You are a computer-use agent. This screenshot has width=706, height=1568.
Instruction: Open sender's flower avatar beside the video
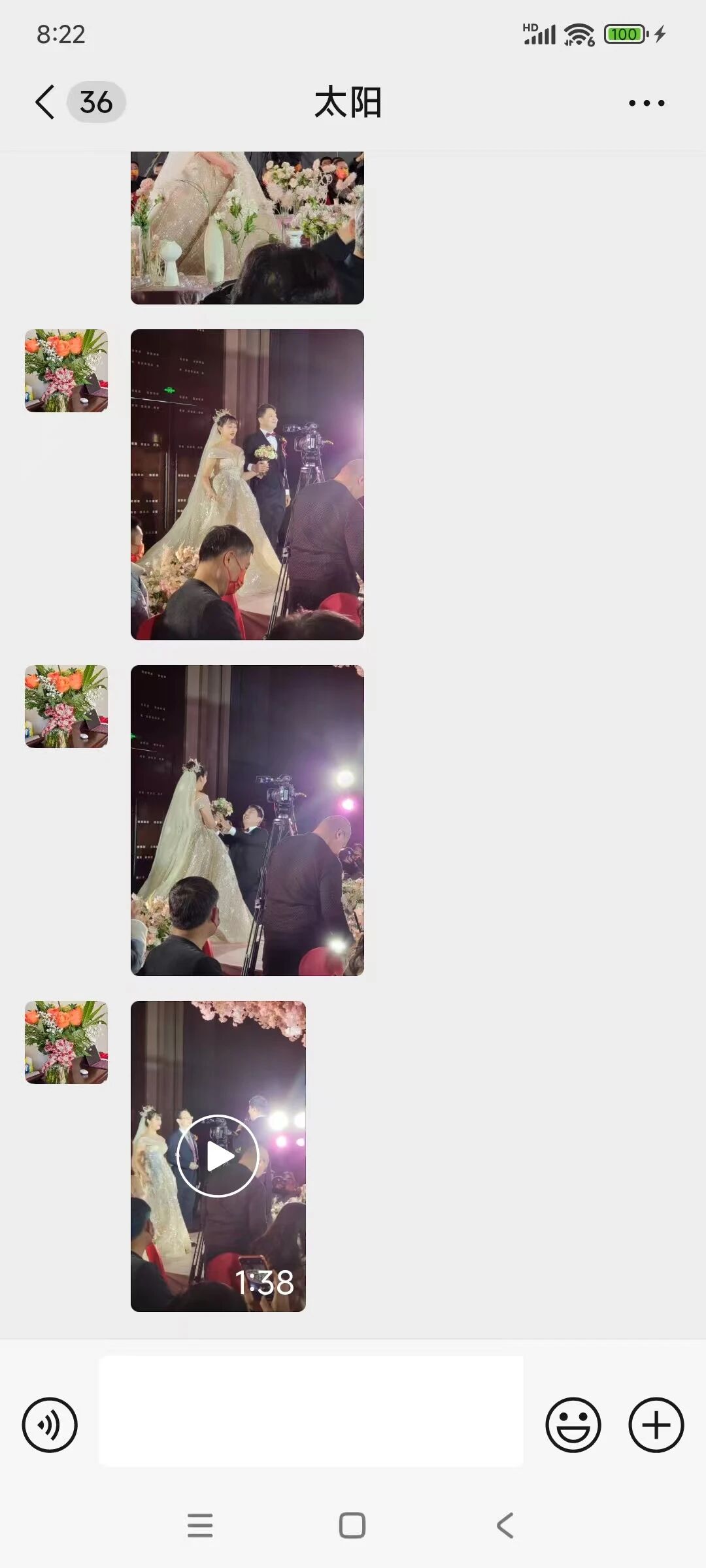tap(66, 1042)
